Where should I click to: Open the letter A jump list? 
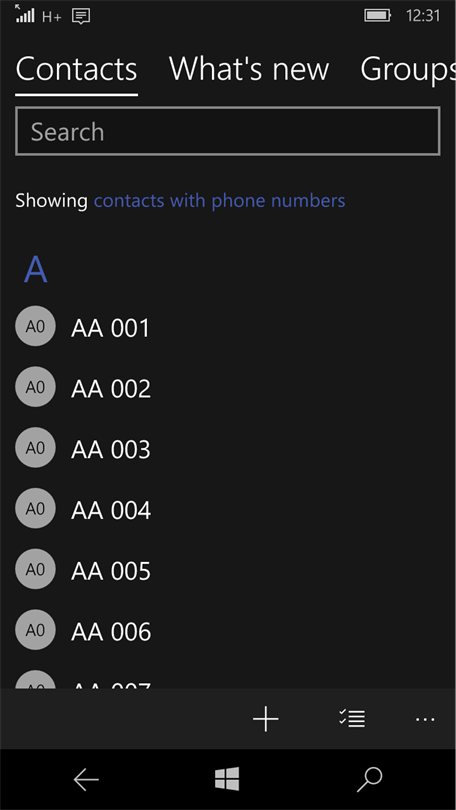tap(36, 269)
